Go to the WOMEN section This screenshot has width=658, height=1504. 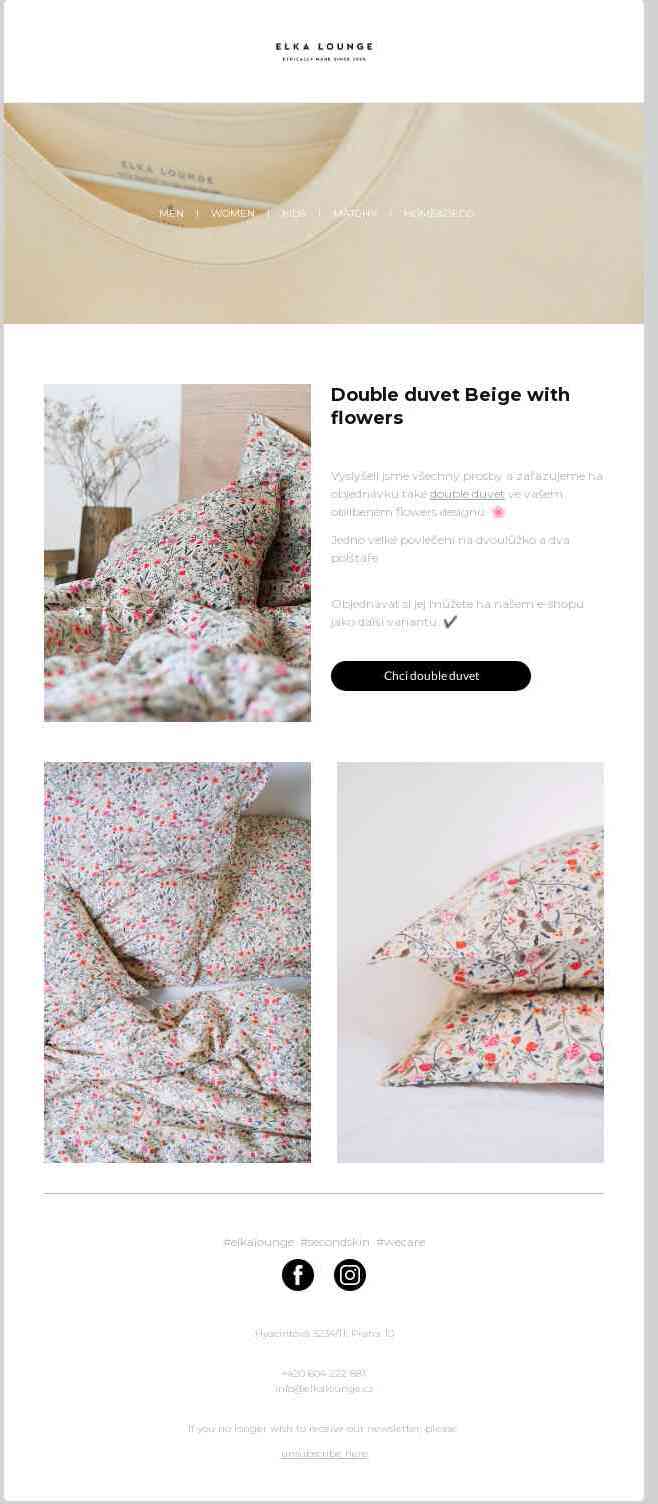pyautogui.click(x=232, y=213)
